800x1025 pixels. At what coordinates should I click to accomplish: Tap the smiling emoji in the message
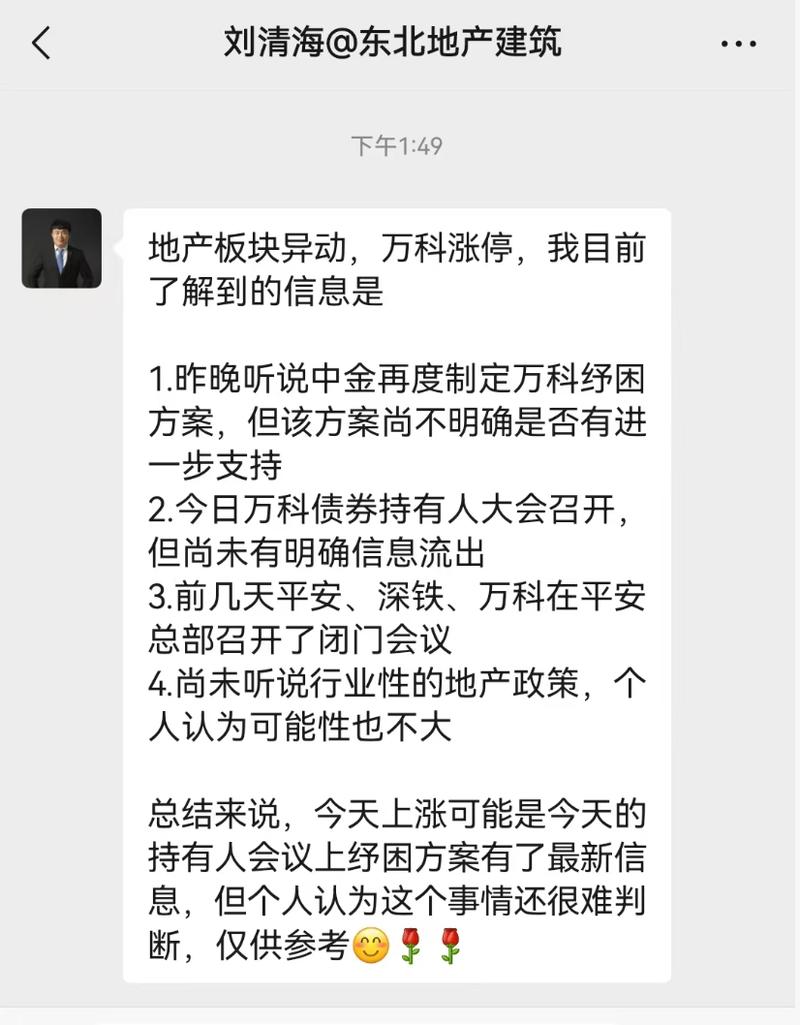click(369, 946)
